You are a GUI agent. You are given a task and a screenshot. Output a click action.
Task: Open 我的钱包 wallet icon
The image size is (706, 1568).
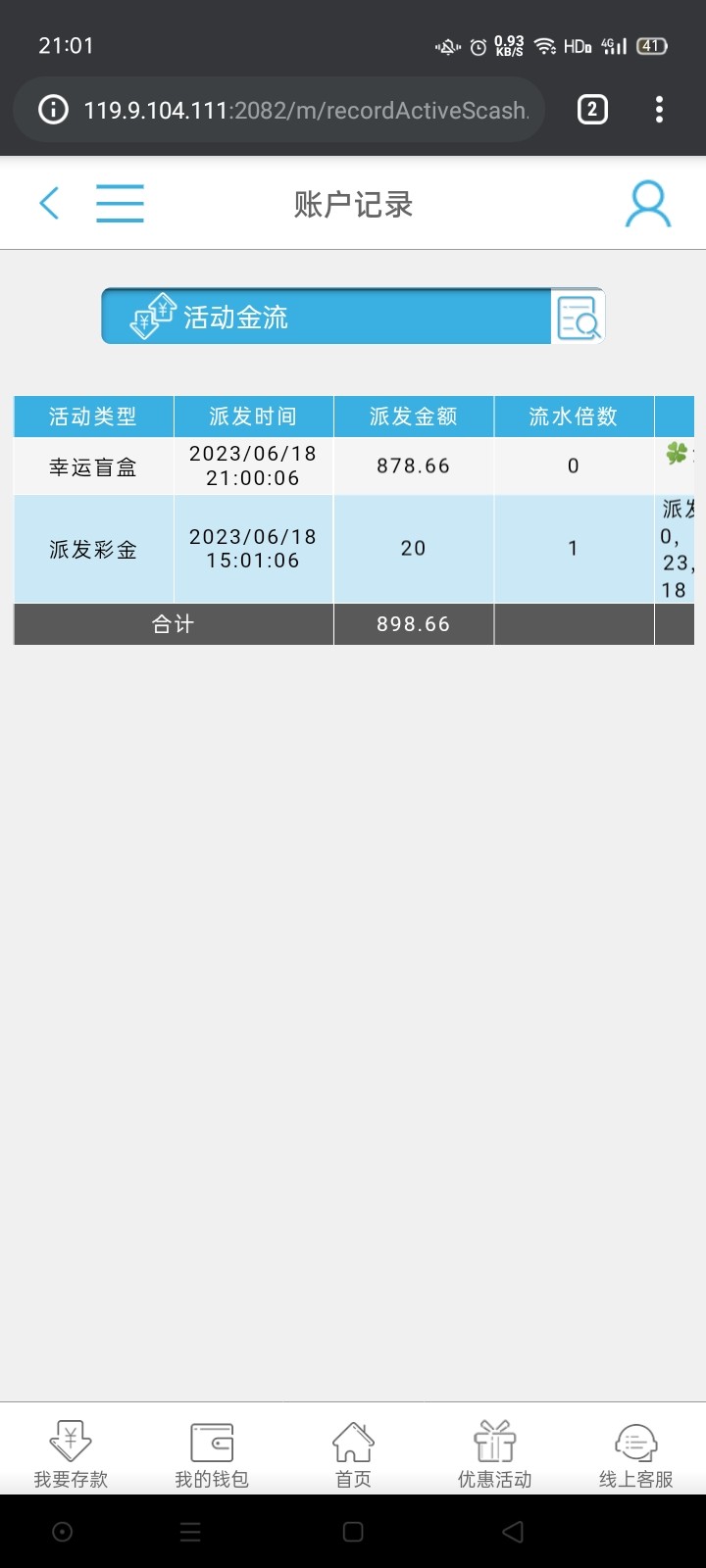point(212,1450)
